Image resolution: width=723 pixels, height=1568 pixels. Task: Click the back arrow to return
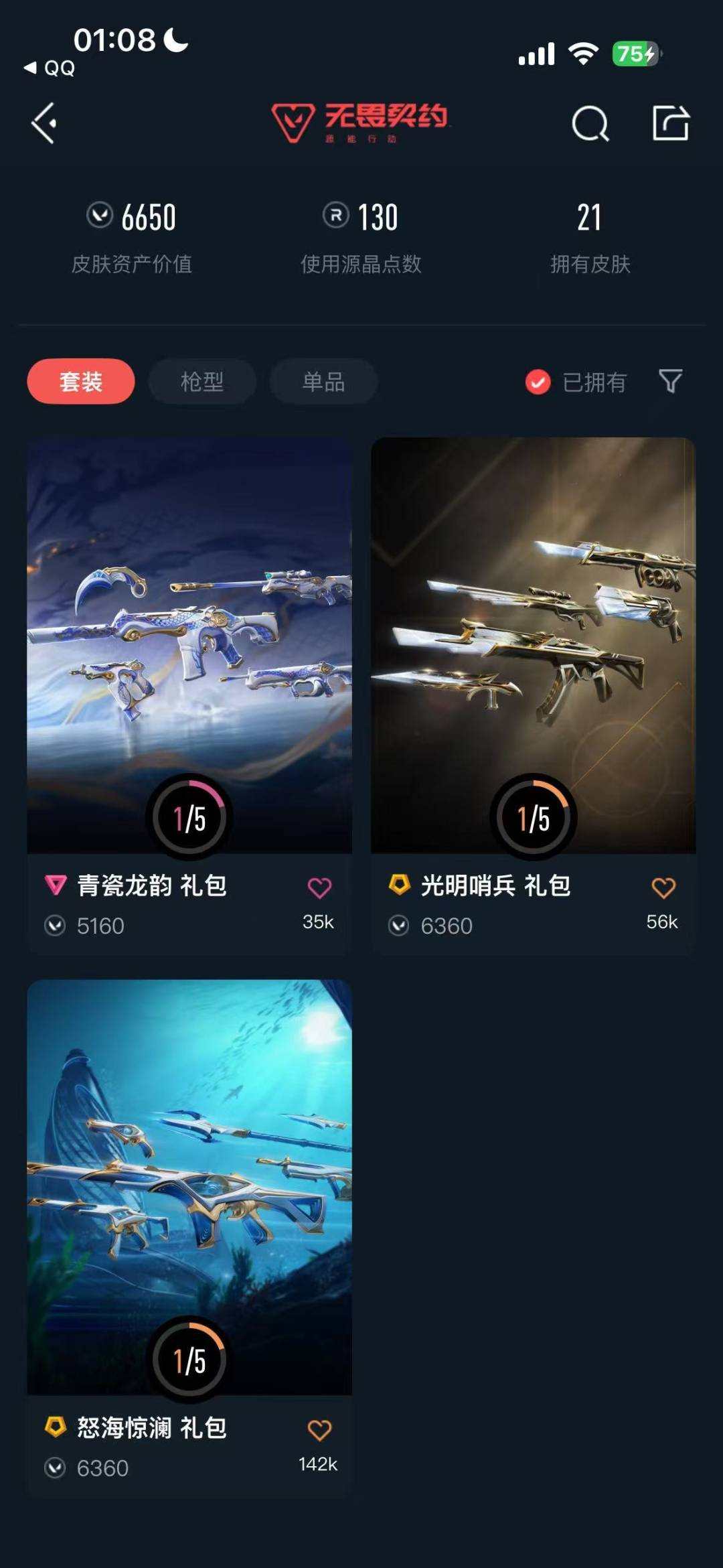click(x=44, y=124)
